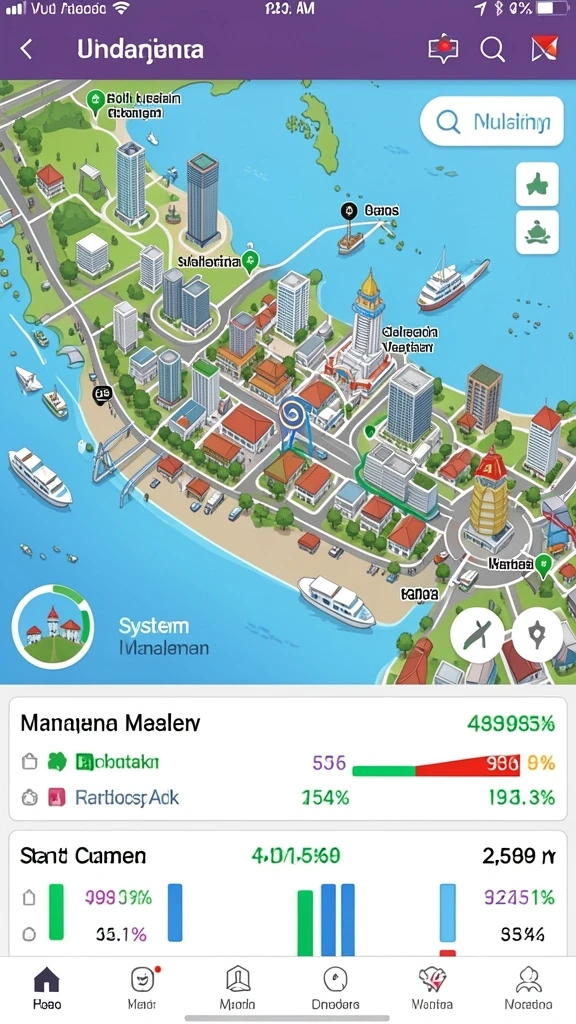Tap the round locate-me button on map
This screenshot has height=1024, width=576.
(537, 634)
